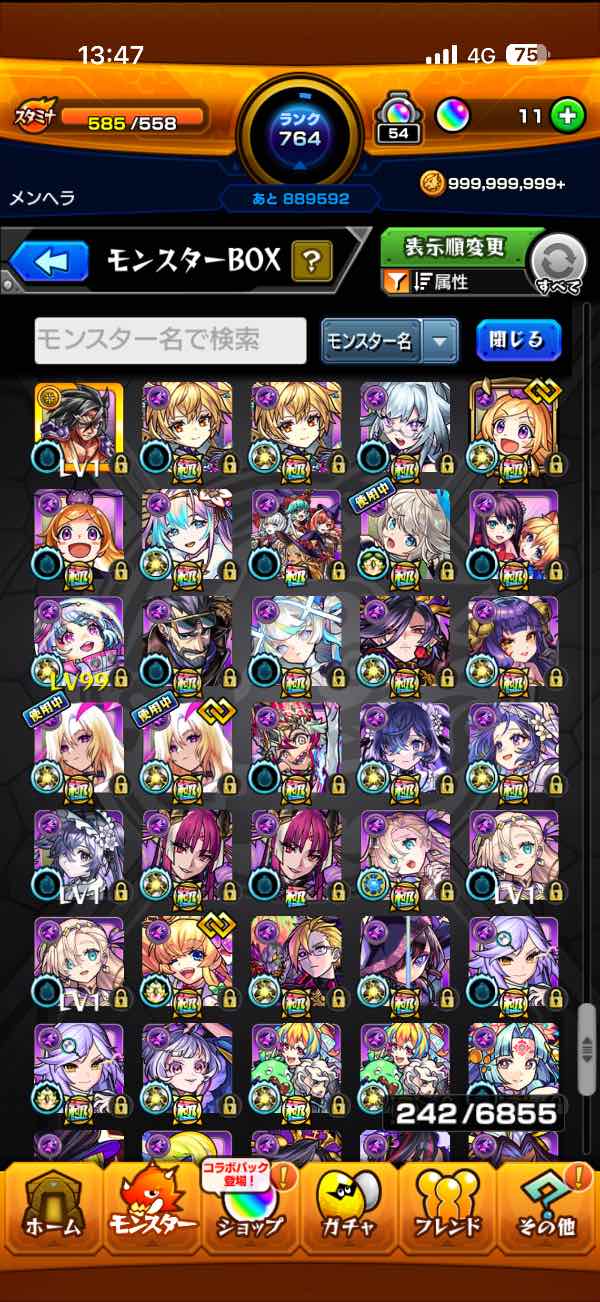Open the その他 tab

[x=546, y=1209]
